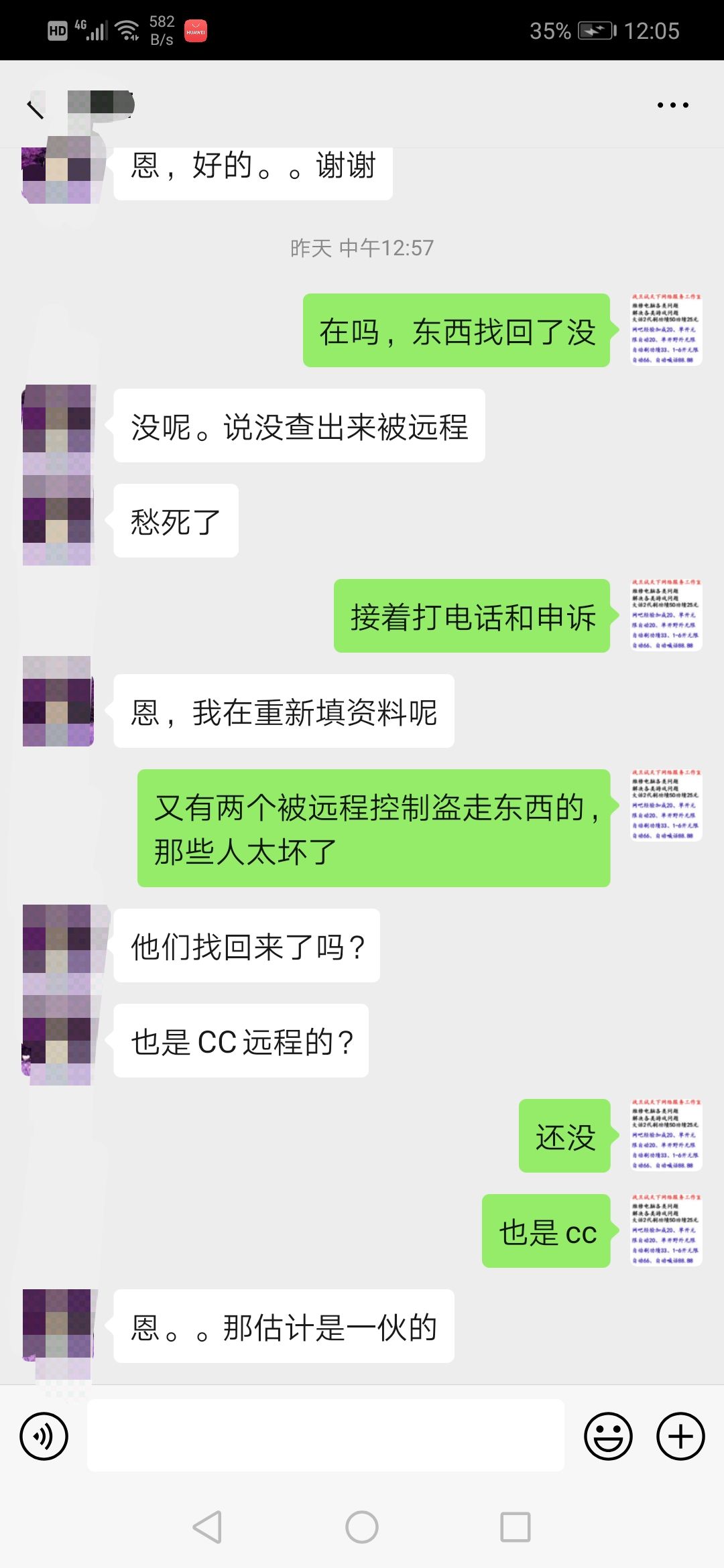This screenshot has height=1568, width=724.
Task: Open the recent apps overview
Action: [516, 1527]
